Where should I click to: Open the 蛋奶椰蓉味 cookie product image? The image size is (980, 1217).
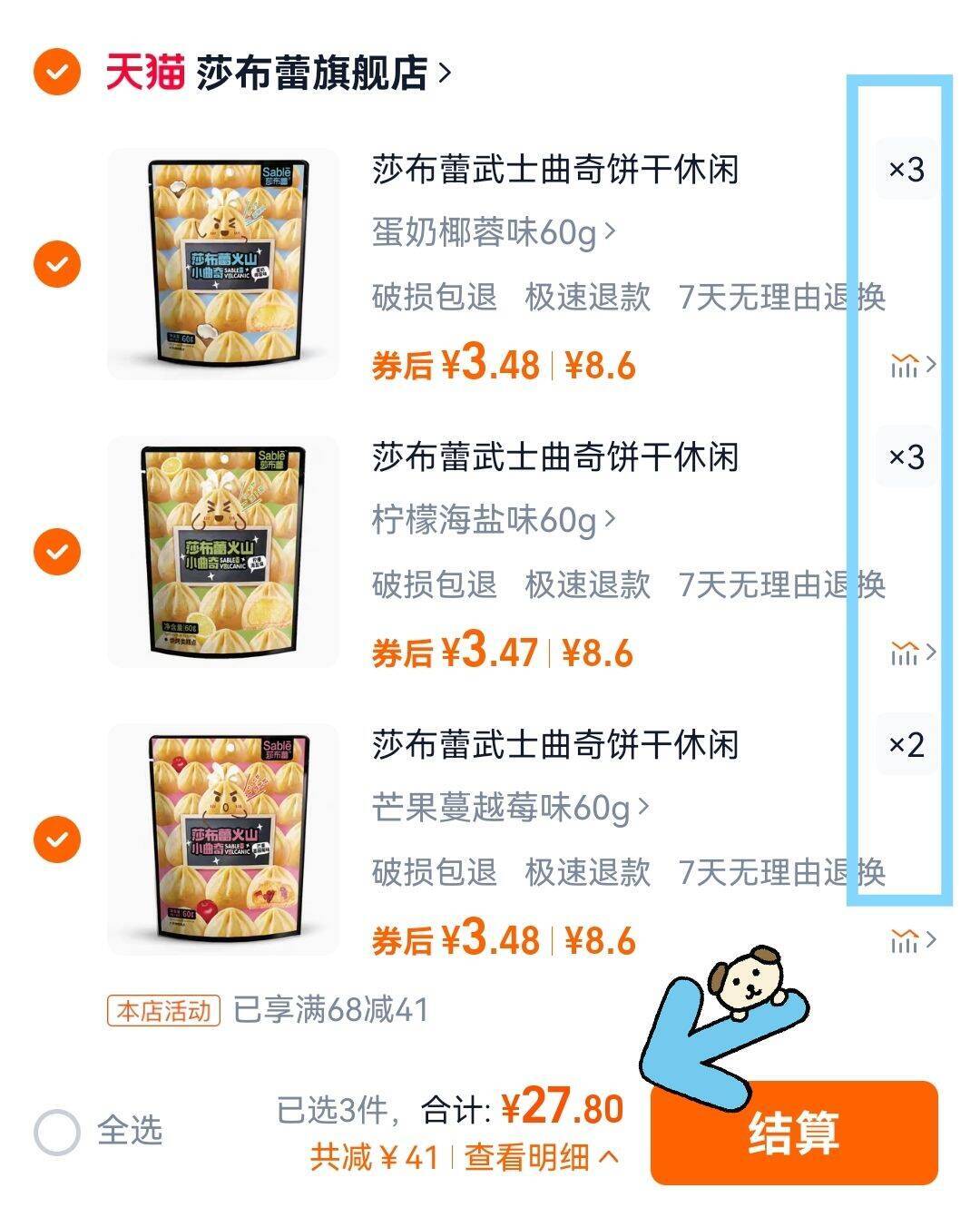tap(223, 264)
